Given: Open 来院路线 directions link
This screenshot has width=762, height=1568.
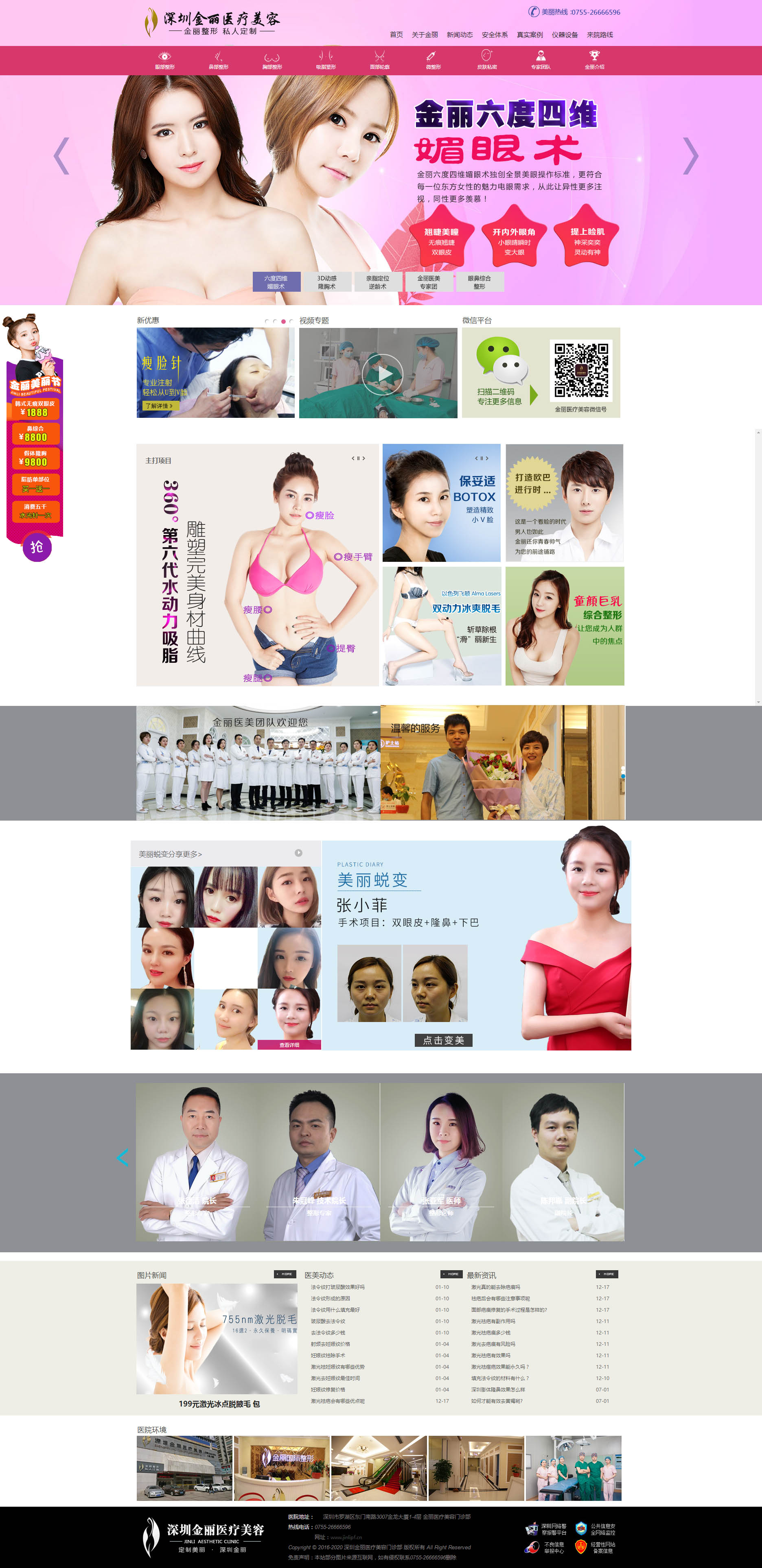Looking at the screenshot, I should [x=599, y=35].
